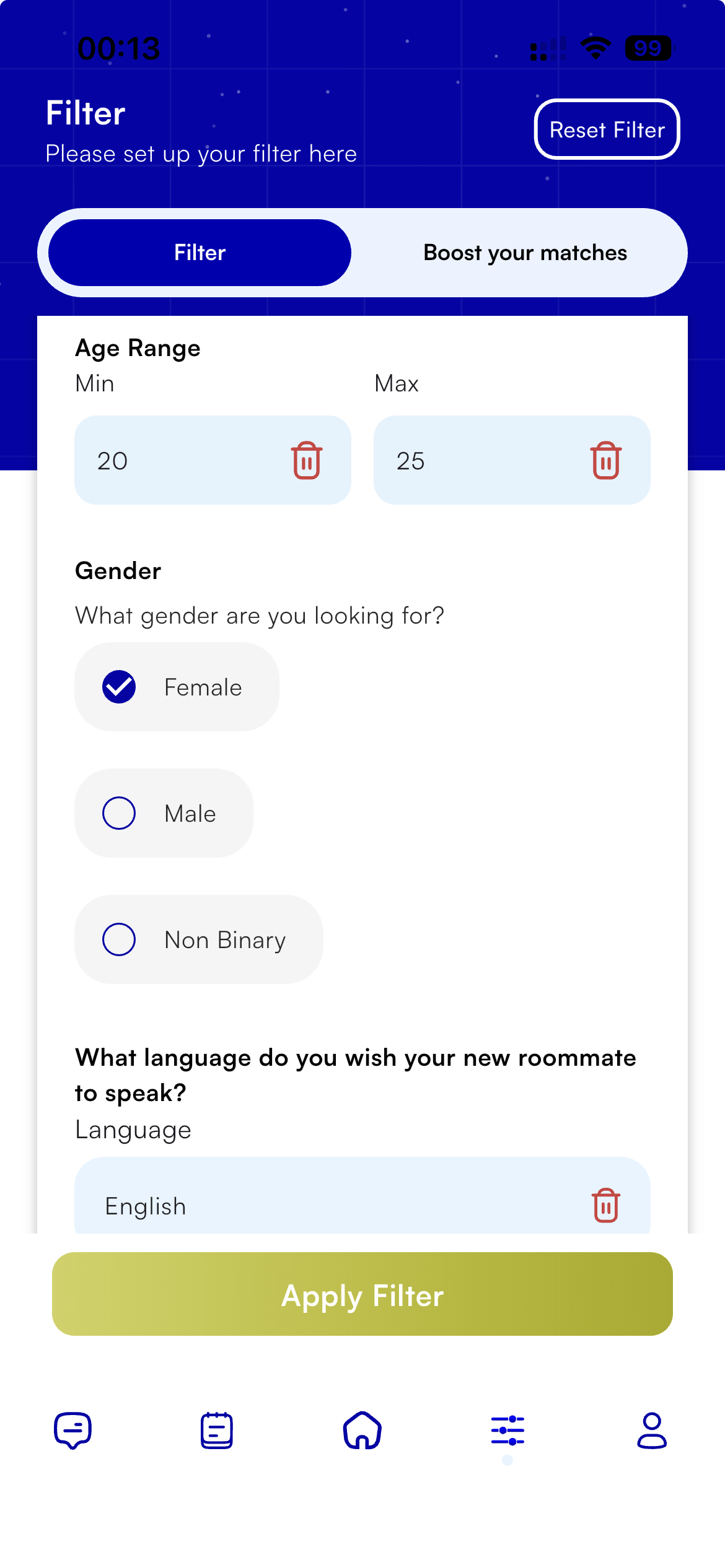This screenshot has width=725, height=1568.
Task: Switch to Boost your matches tab
Action: [x=525, y=253]
